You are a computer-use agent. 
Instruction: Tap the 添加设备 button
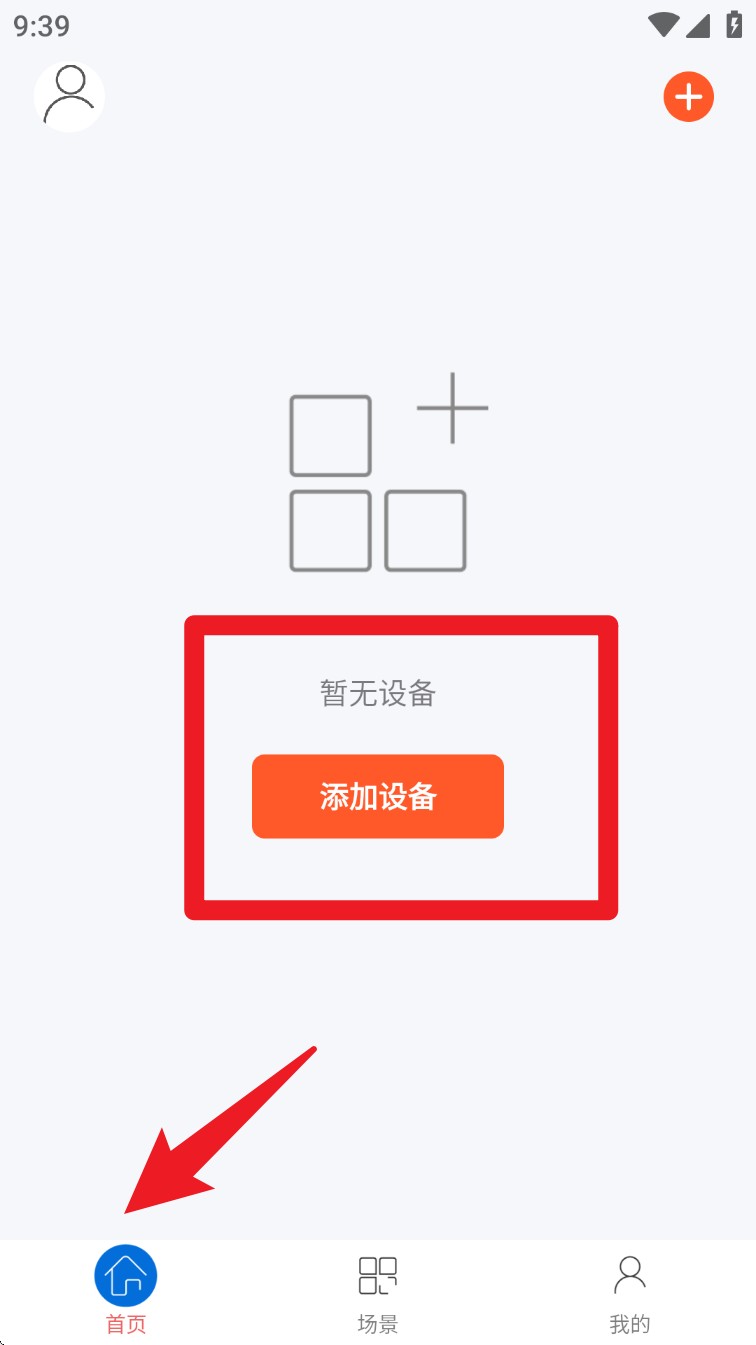click(x=377, y=796)
